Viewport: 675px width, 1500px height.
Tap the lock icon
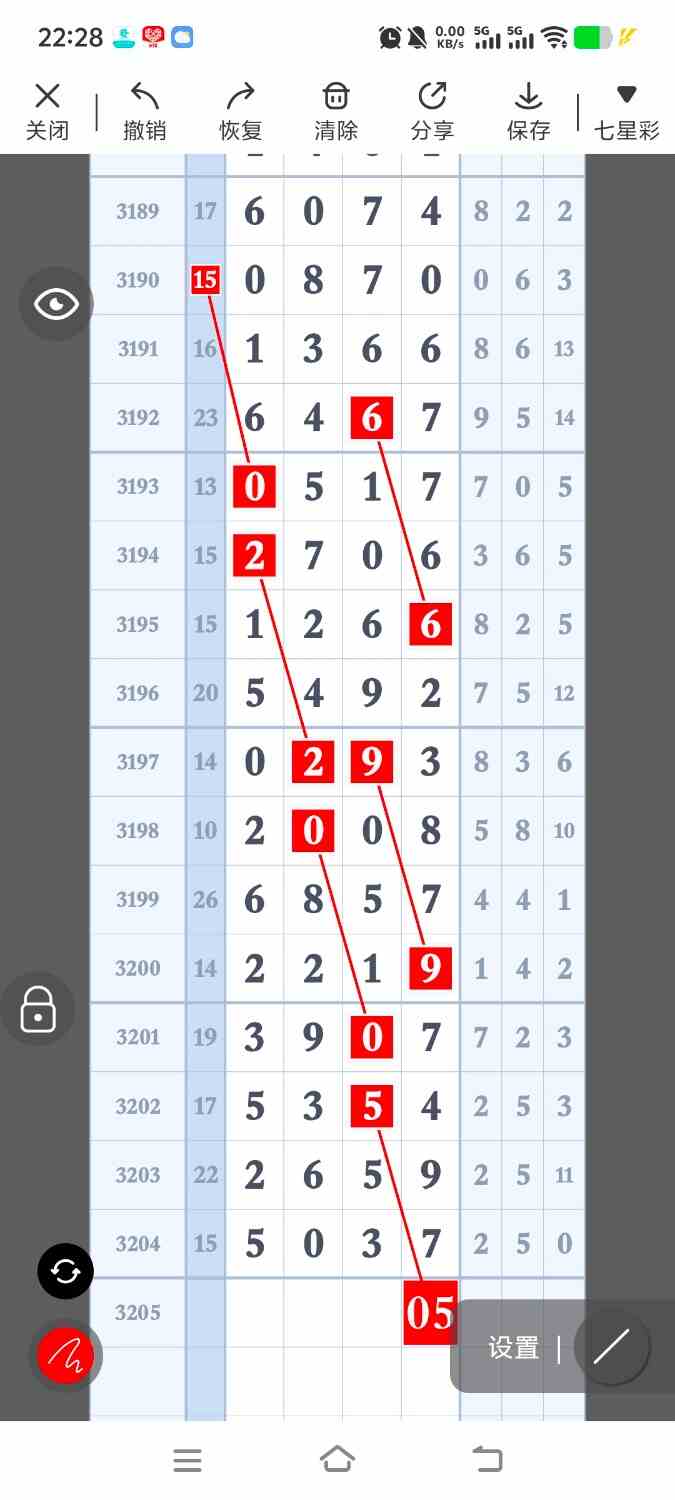click(x=38, y=1008)
